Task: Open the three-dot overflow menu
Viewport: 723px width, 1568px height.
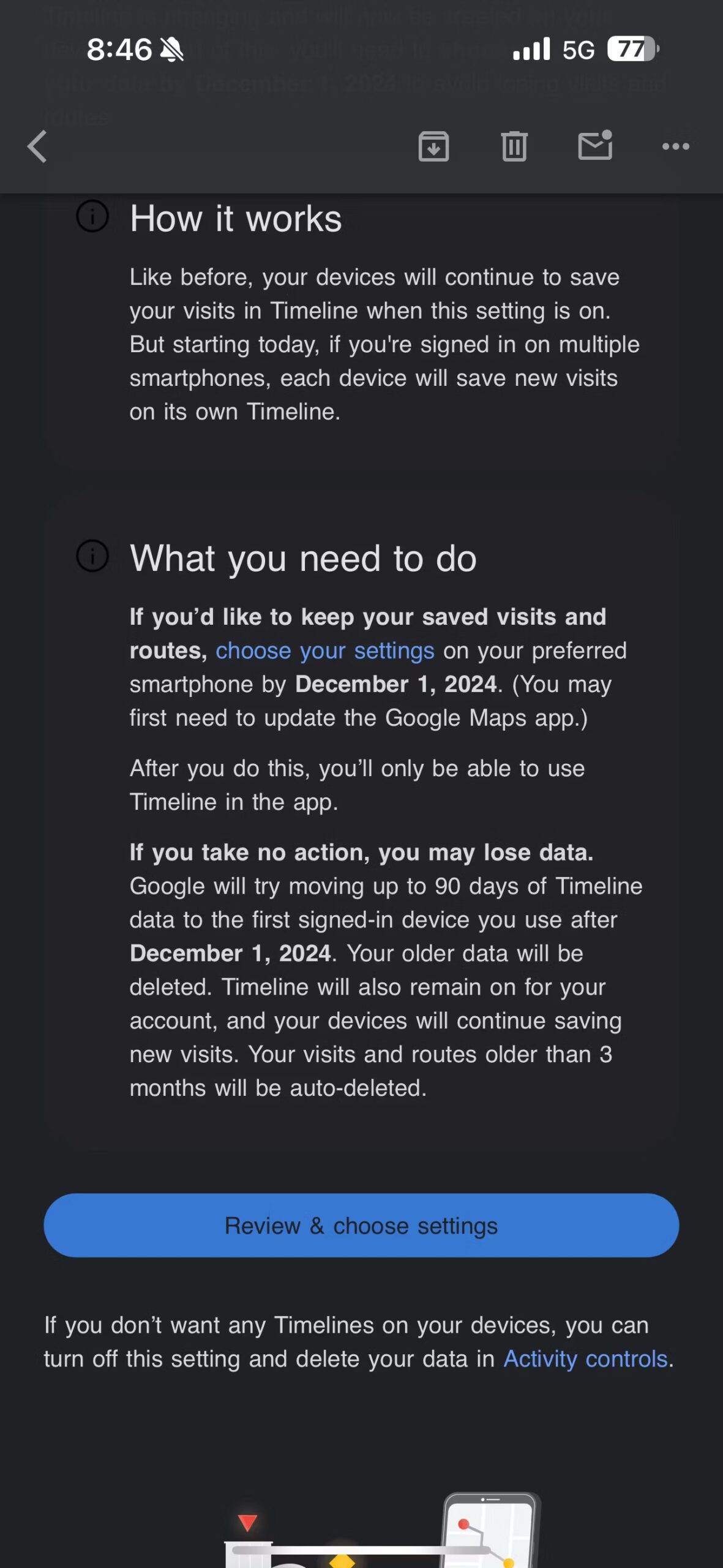Action: (x=676, y=146)
